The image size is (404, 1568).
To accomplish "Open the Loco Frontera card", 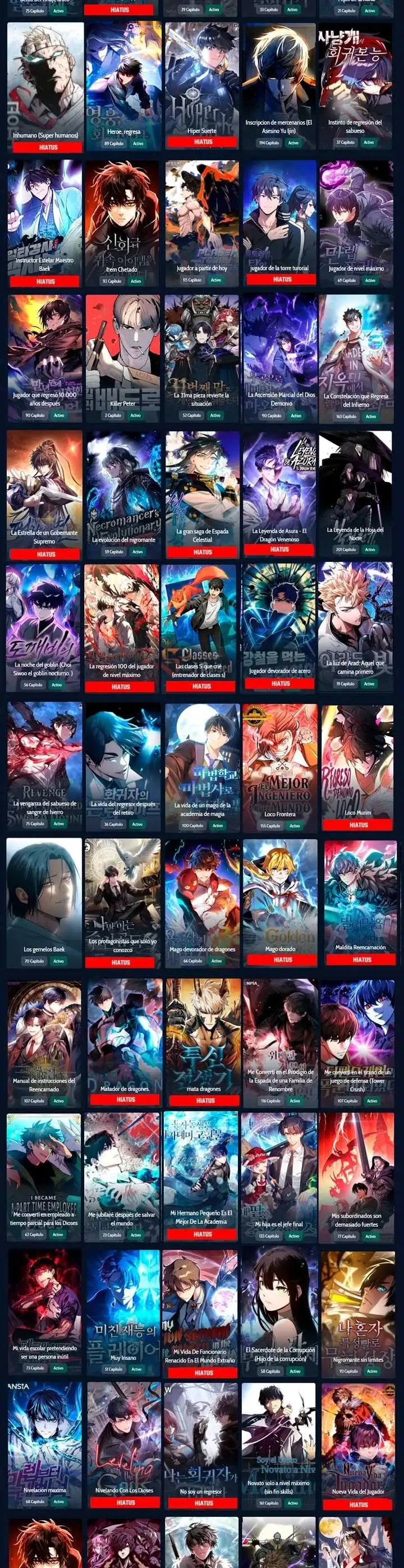I will [x=279, y=764].
